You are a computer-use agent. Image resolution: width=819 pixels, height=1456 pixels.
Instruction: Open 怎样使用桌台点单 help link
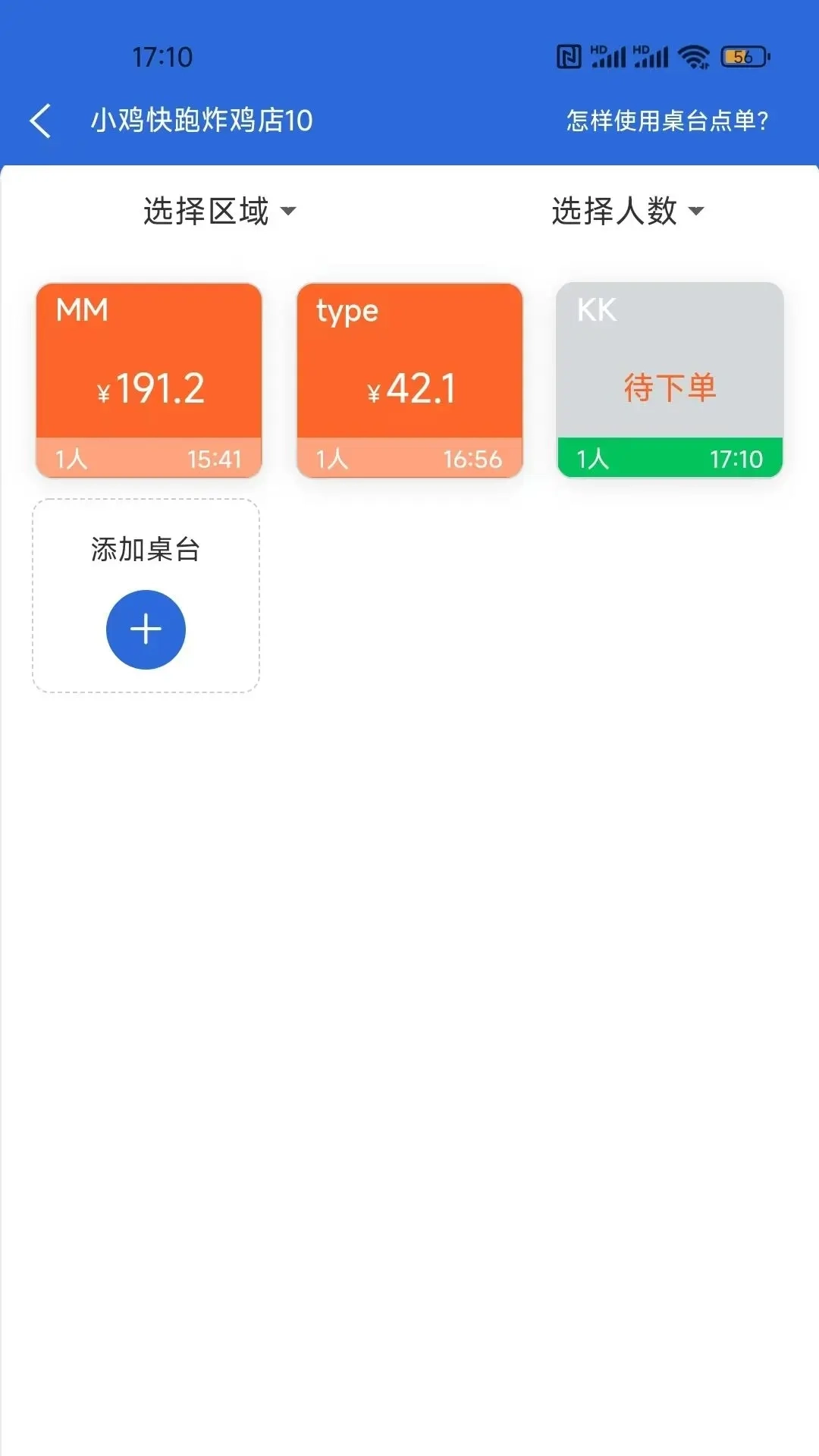coord(667,120)
